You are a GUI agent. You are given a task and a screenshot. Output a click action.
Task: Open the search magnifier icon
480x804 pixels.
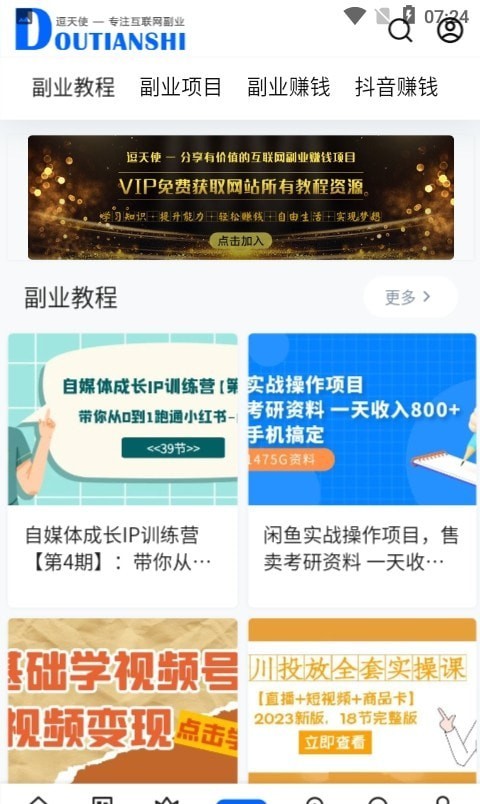[x=401, y=30]
